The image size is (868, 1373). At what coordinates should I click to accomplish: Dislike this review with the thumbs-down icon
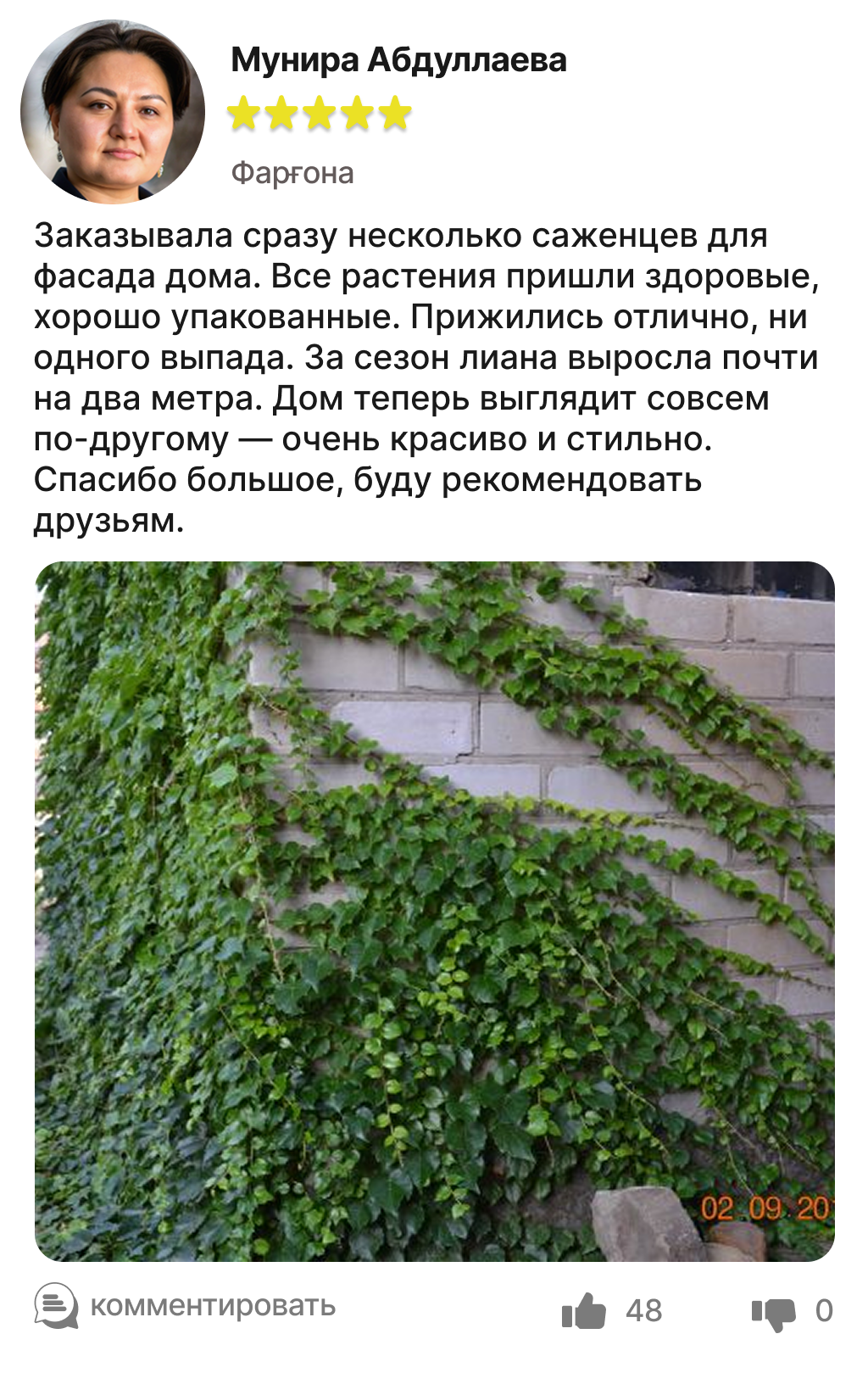tap(773, 1312)
